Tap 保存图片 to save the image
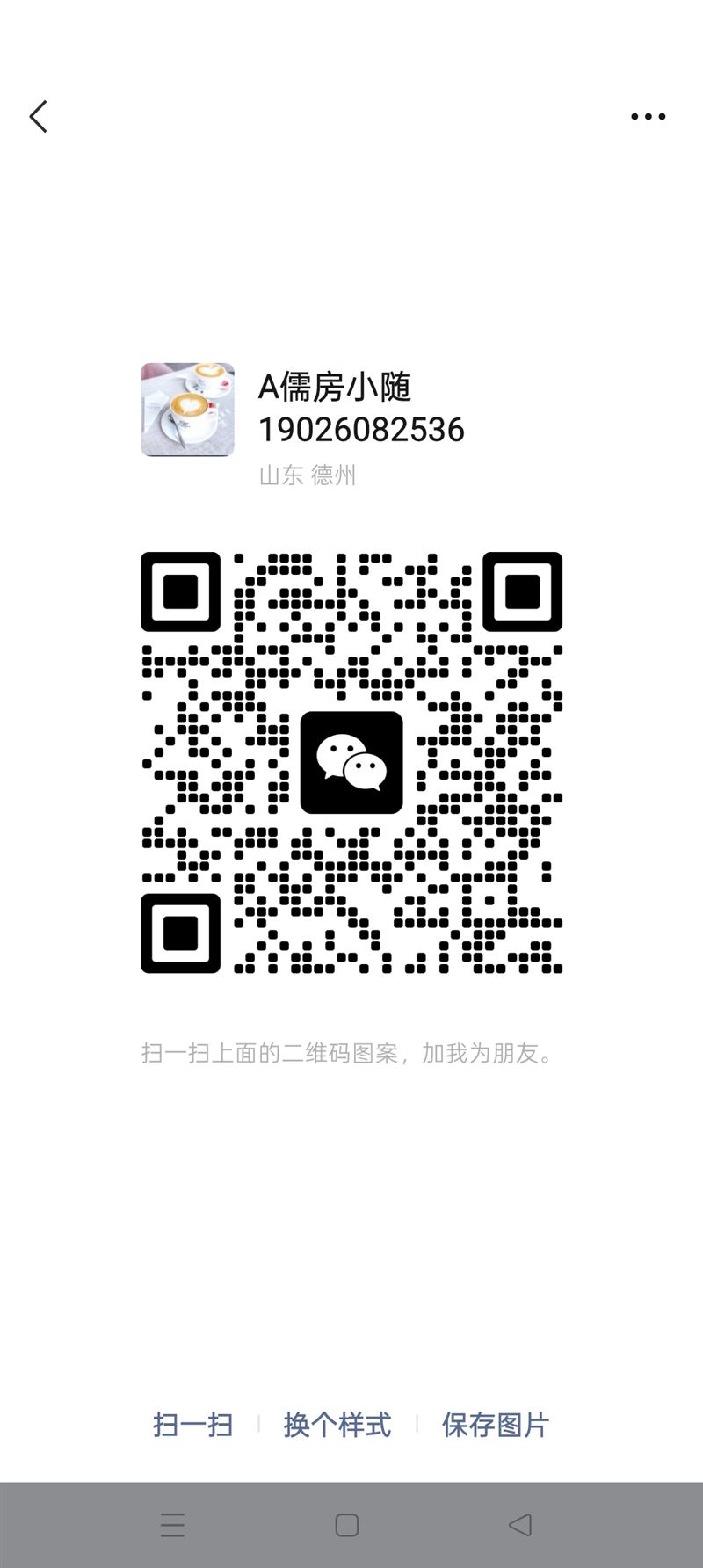The width and height of the screenshot is (703, 1568). pos(496,1425)
